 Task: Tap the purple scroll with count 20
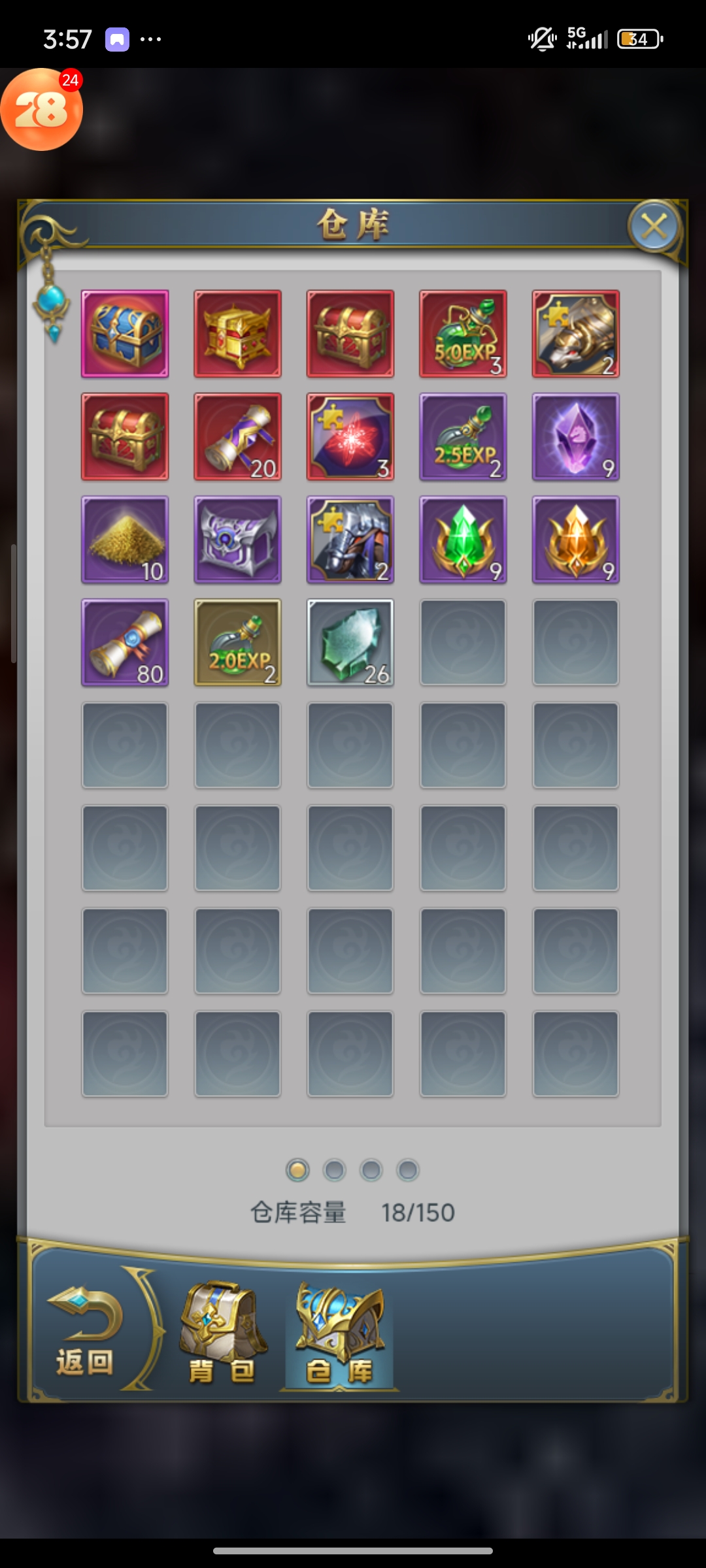pyautogui.click(x=237, y=436)
